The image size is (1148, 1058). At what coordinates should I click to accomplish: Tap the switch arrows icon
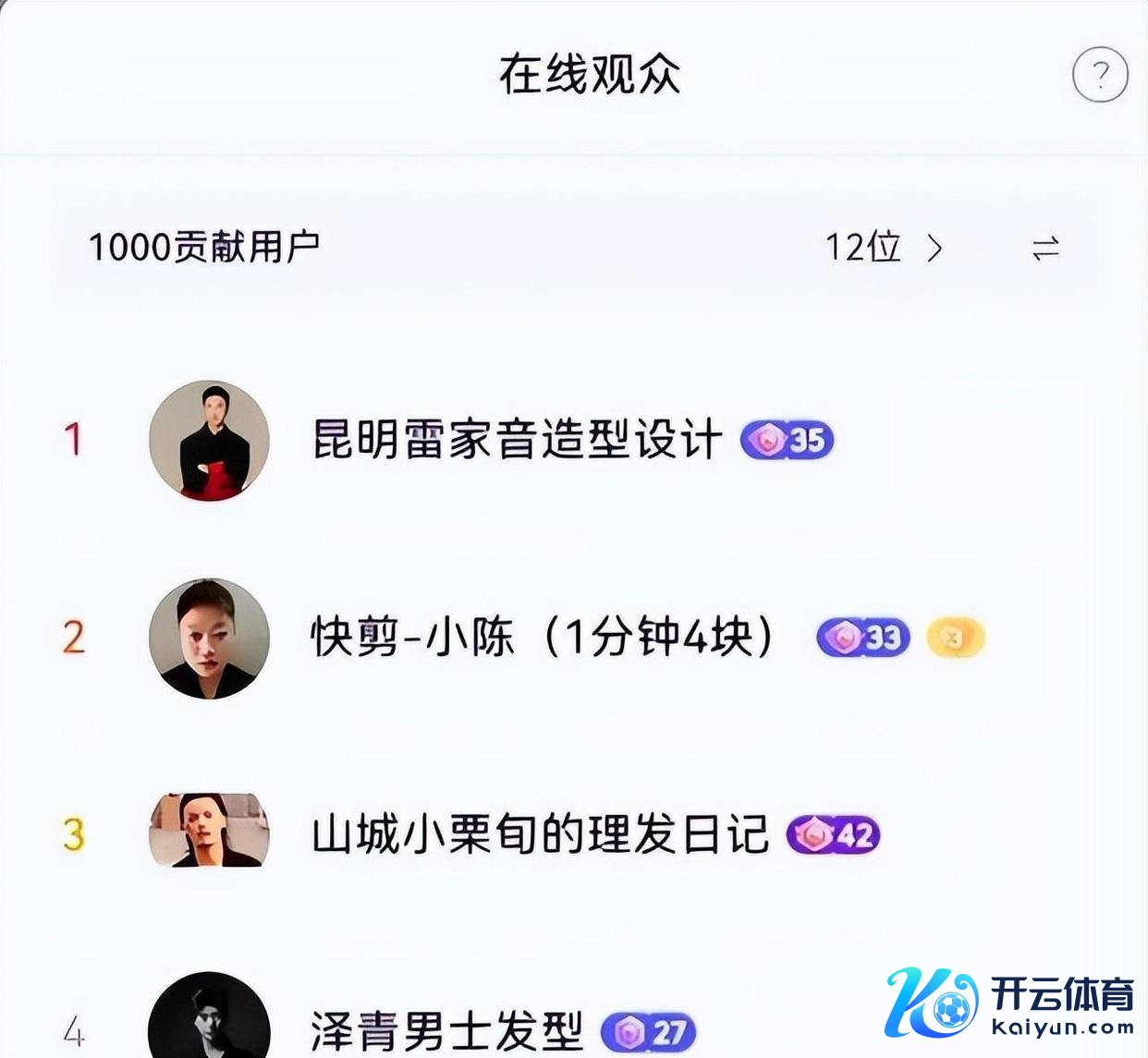point(1045,248)
